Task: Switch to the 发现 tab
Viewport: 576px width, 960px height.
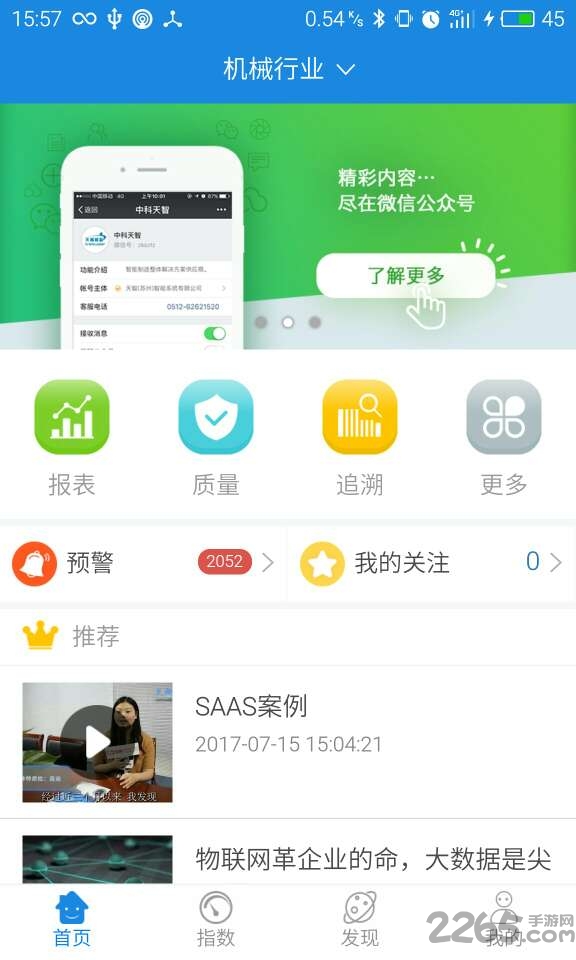Action: pos(359,920)
